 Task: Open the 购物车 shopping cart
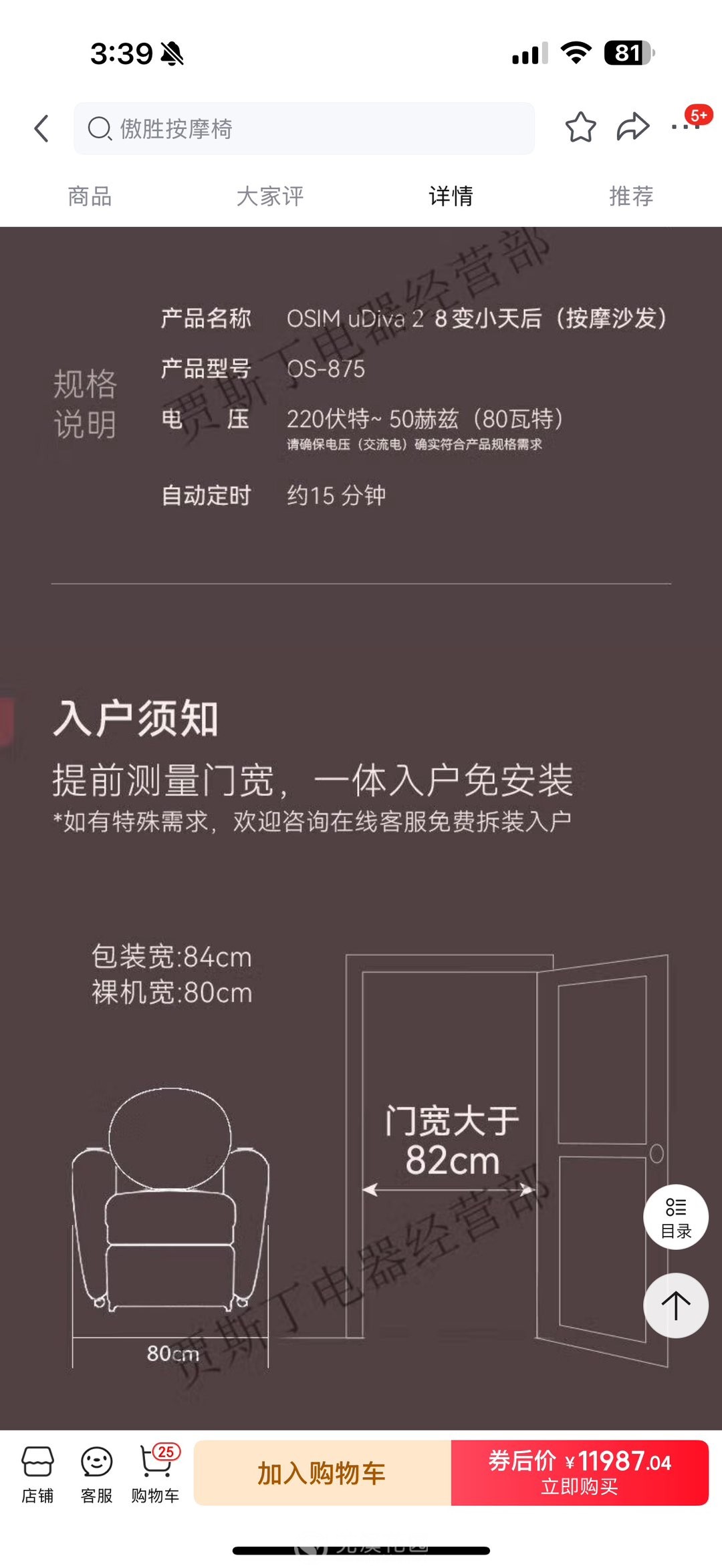tap(155, 1474)
